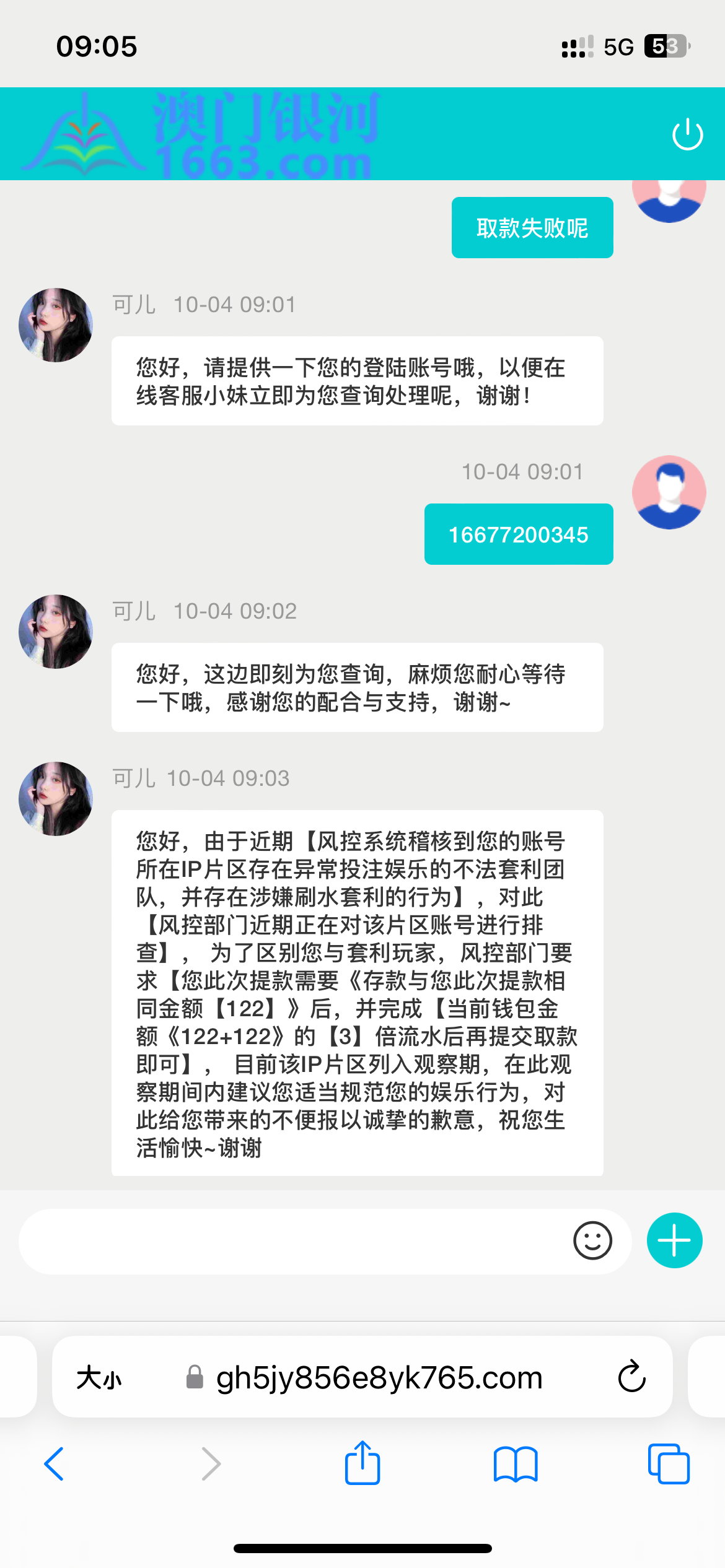Tap the power icon to end chat
The height and width of the screenshot is (1568, 725).
pos(687,134)
